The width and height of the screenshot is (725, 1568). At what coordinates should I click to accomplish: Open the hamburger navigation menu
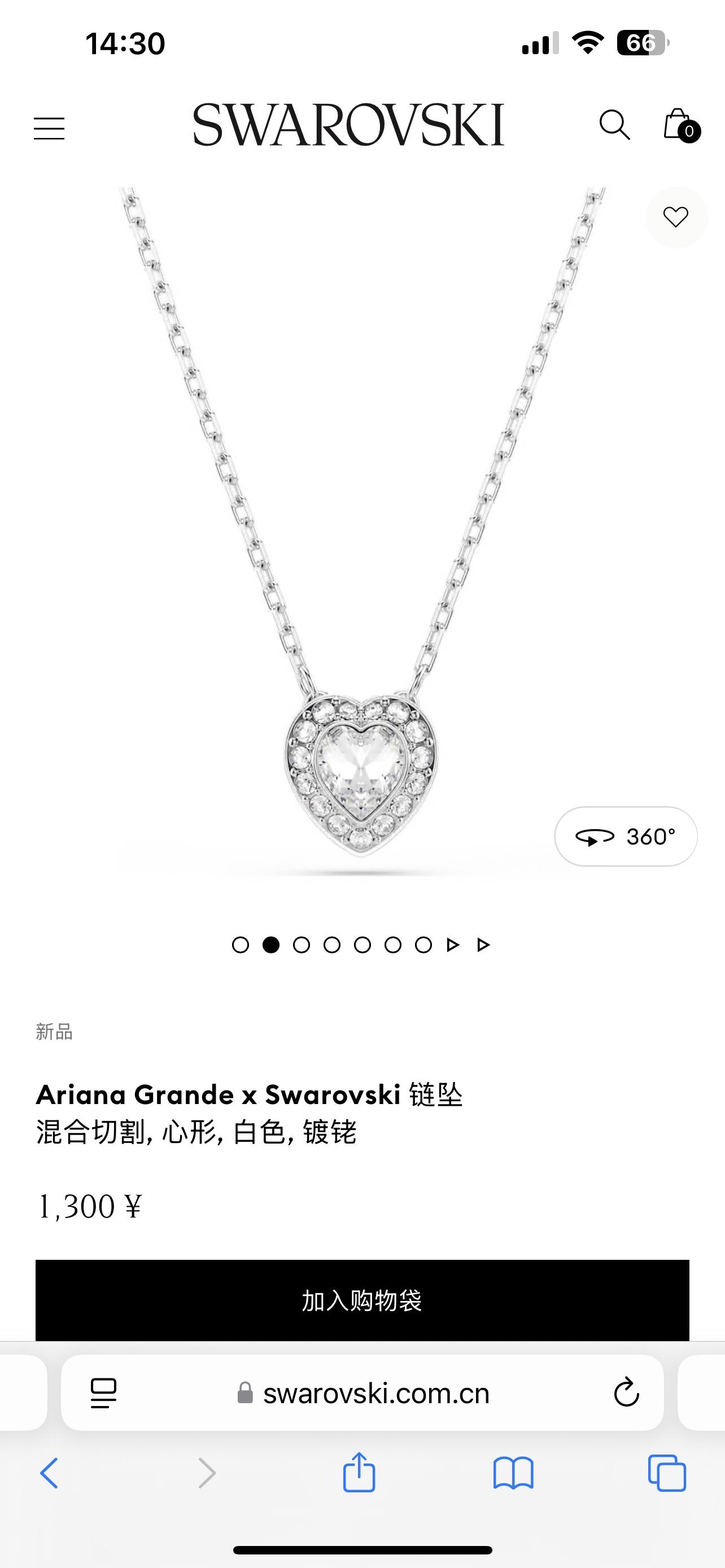point(49,129)
